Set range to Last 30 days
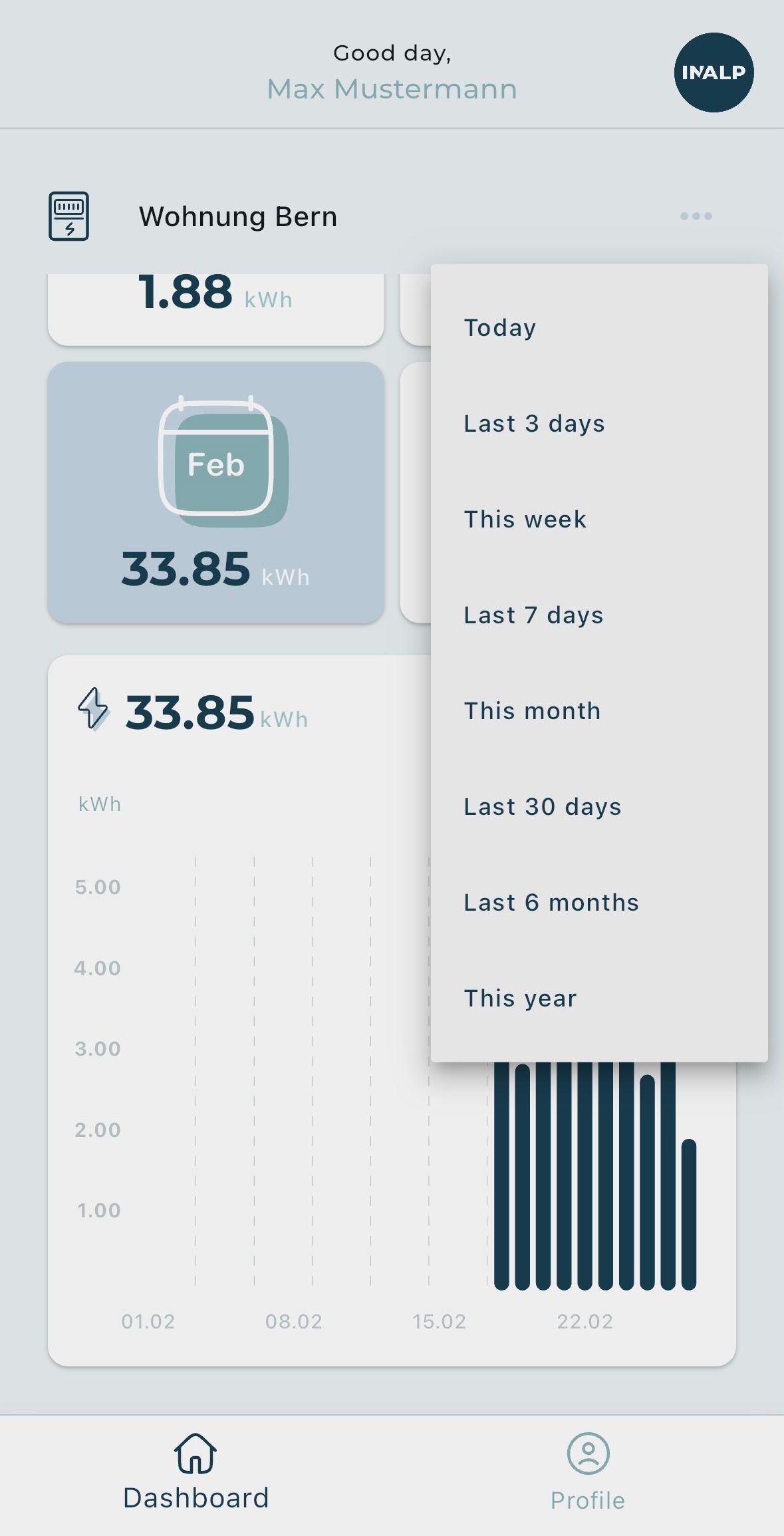 click(598, 807)
